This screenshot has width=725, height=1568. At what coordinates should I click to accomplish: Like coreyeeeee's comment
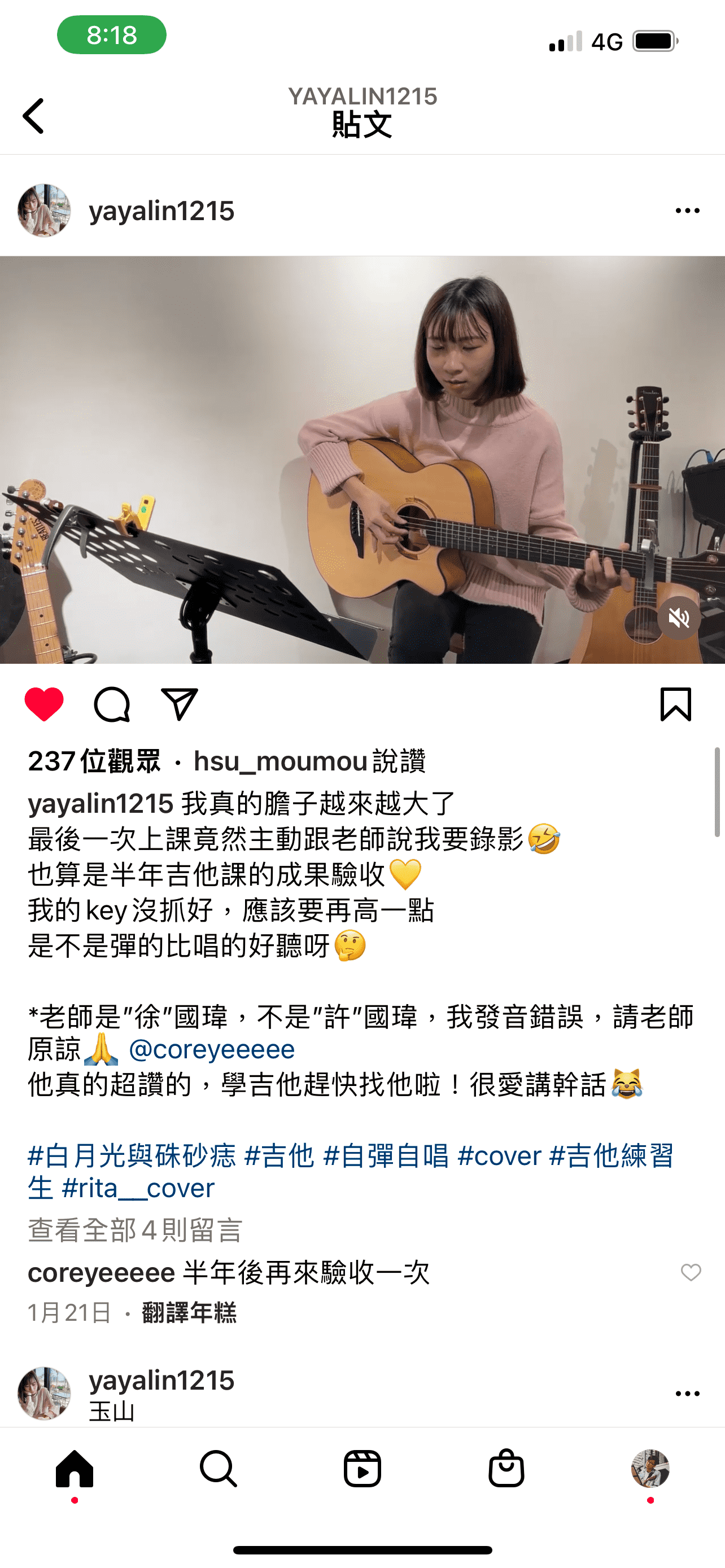[x=691, y=1272]
